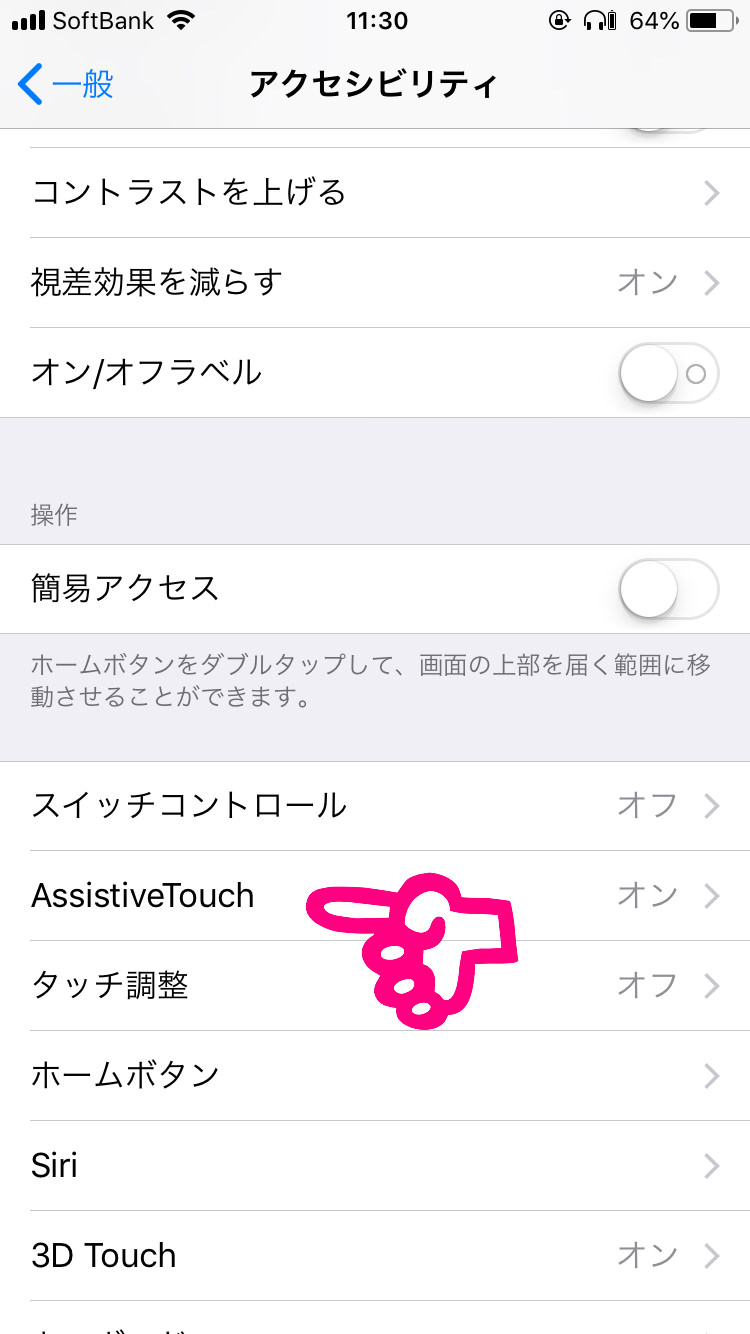Toggle the オン/オフラベル switch

[668, 373]
